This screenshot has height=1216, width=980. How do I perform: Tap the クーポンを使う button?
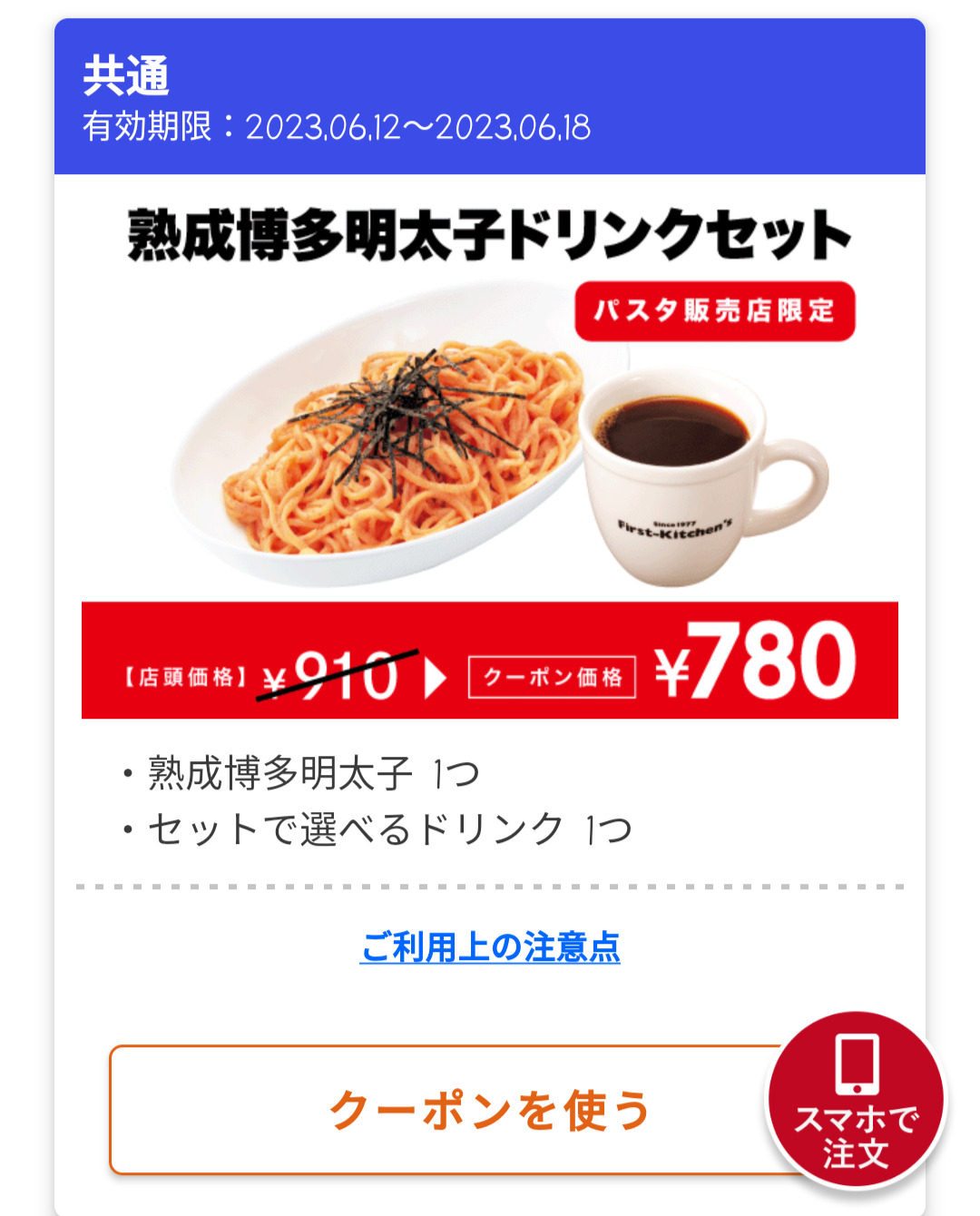pos(445,1110)
